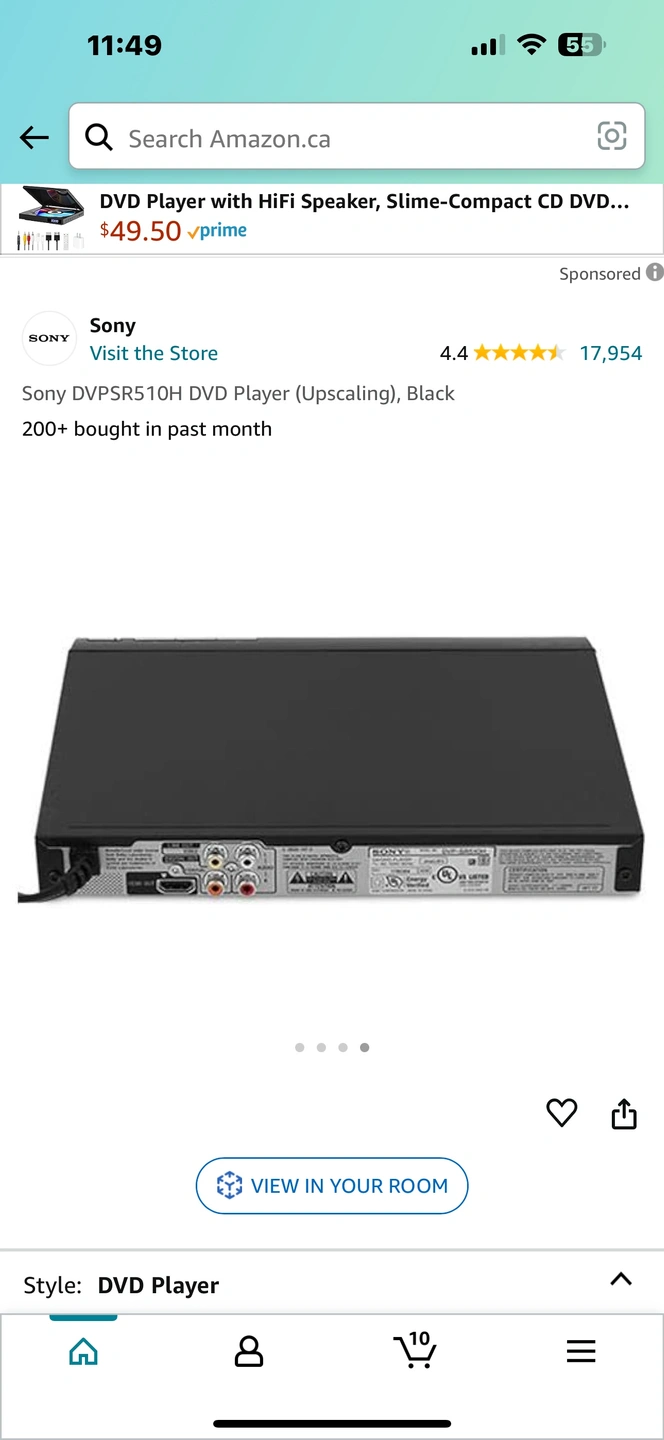The image size is (664, 1440).
Task: Open the camera lens search icon
Action: point(611,136)
